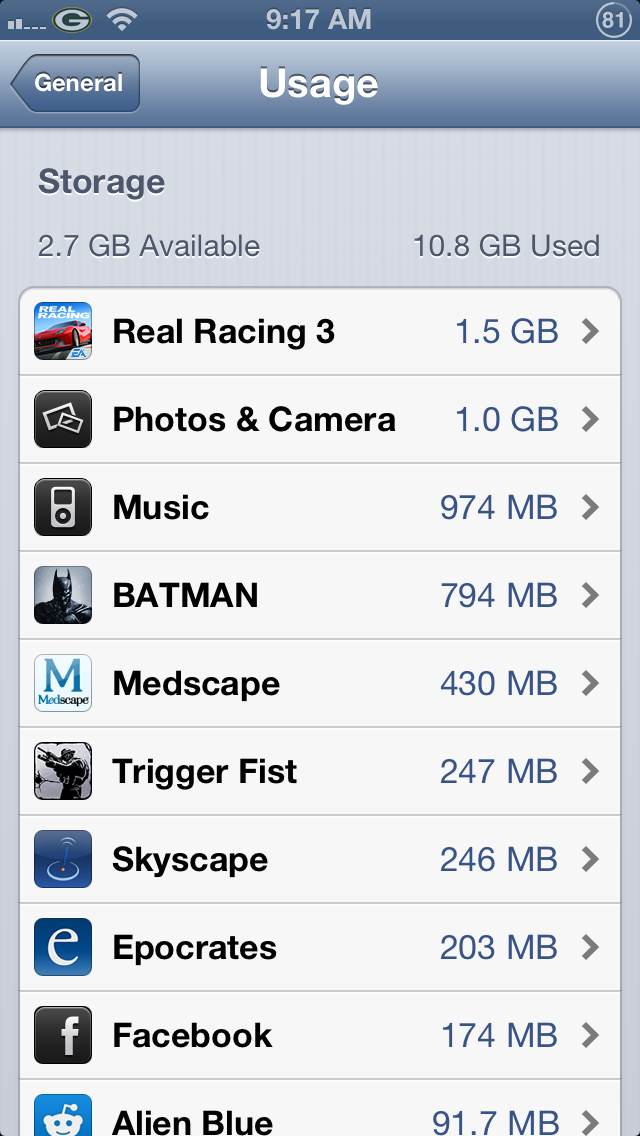640x1136 pixels.
Task: Open Epocrates storage details
Action: (x=319, y=948)
